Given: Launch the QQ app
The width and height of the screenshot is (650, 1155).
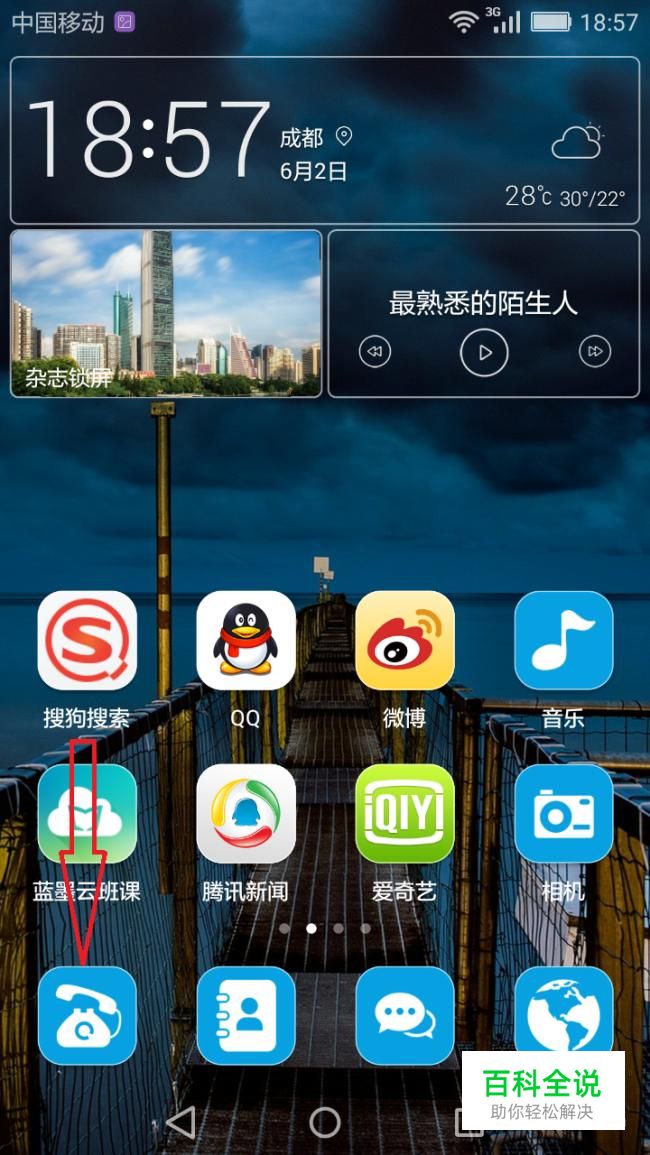Looking at the screenshot, I should [245, 640].
